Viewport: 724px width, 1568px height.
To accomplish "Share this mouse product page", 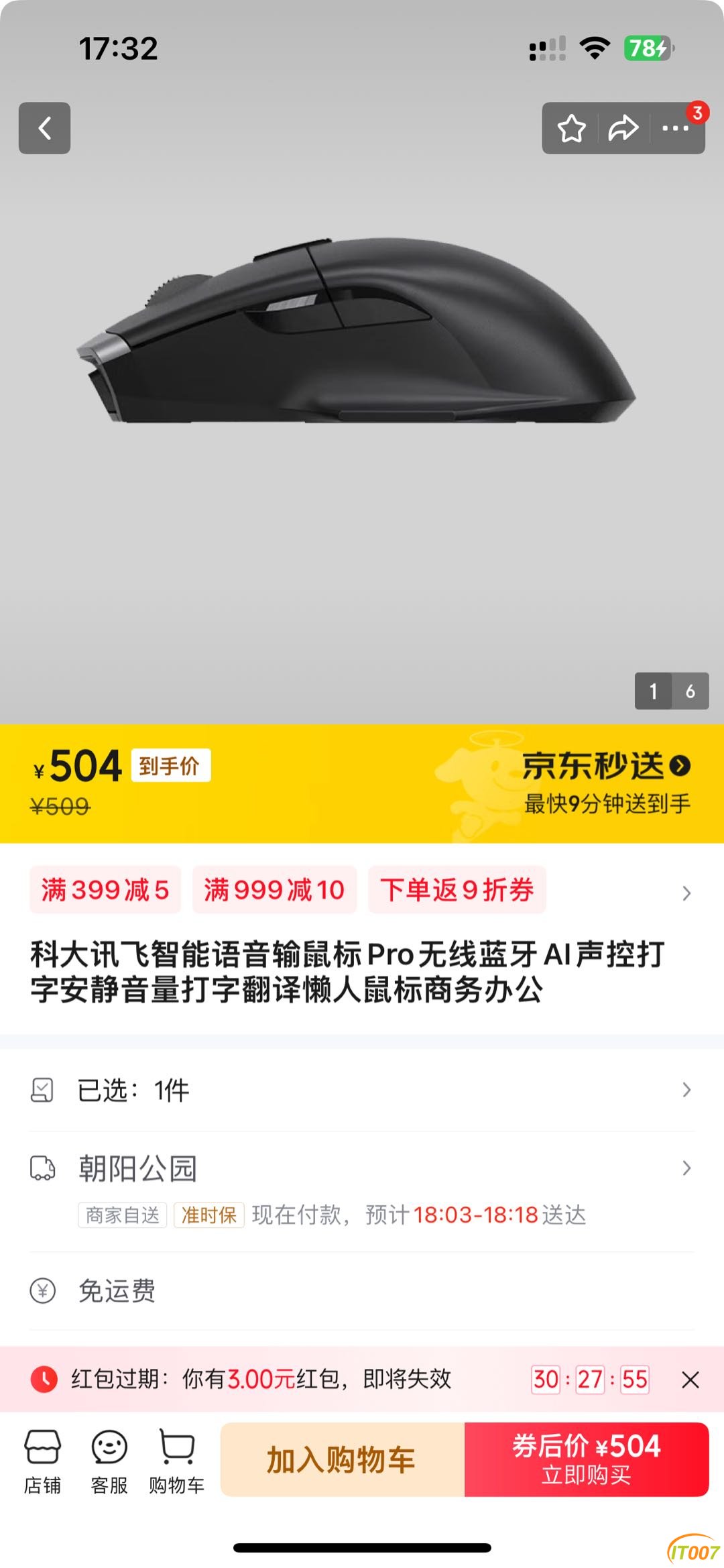I will pyautogui.click(x=623, y=128).
